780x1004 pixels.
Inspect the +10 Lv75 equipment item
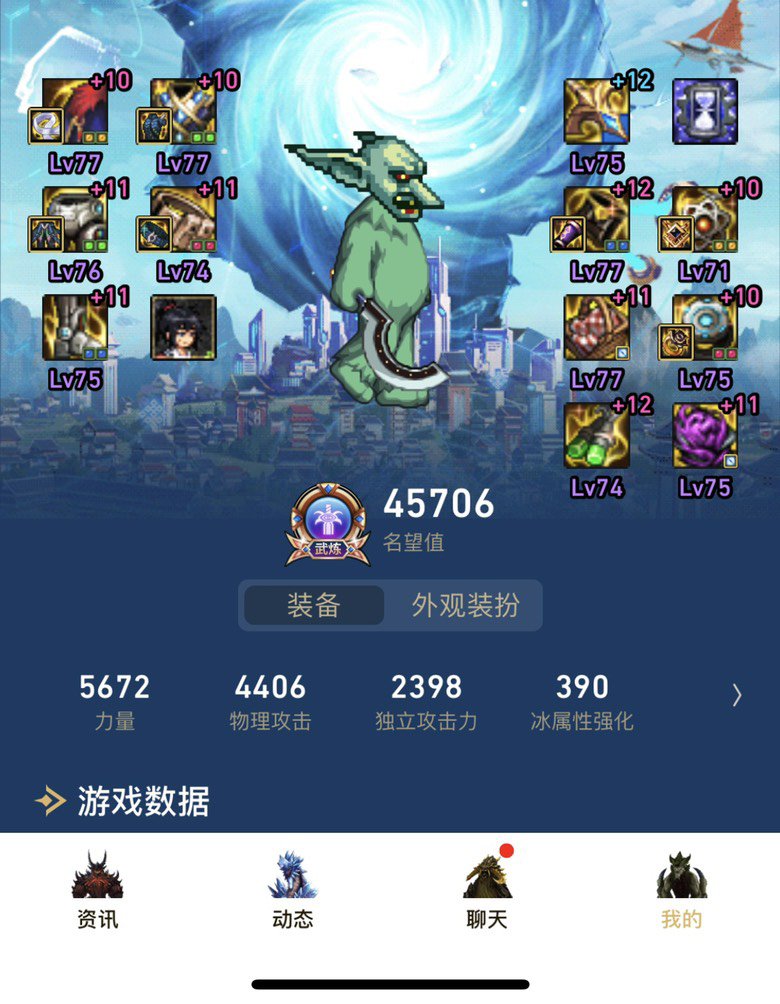point(705,328)
